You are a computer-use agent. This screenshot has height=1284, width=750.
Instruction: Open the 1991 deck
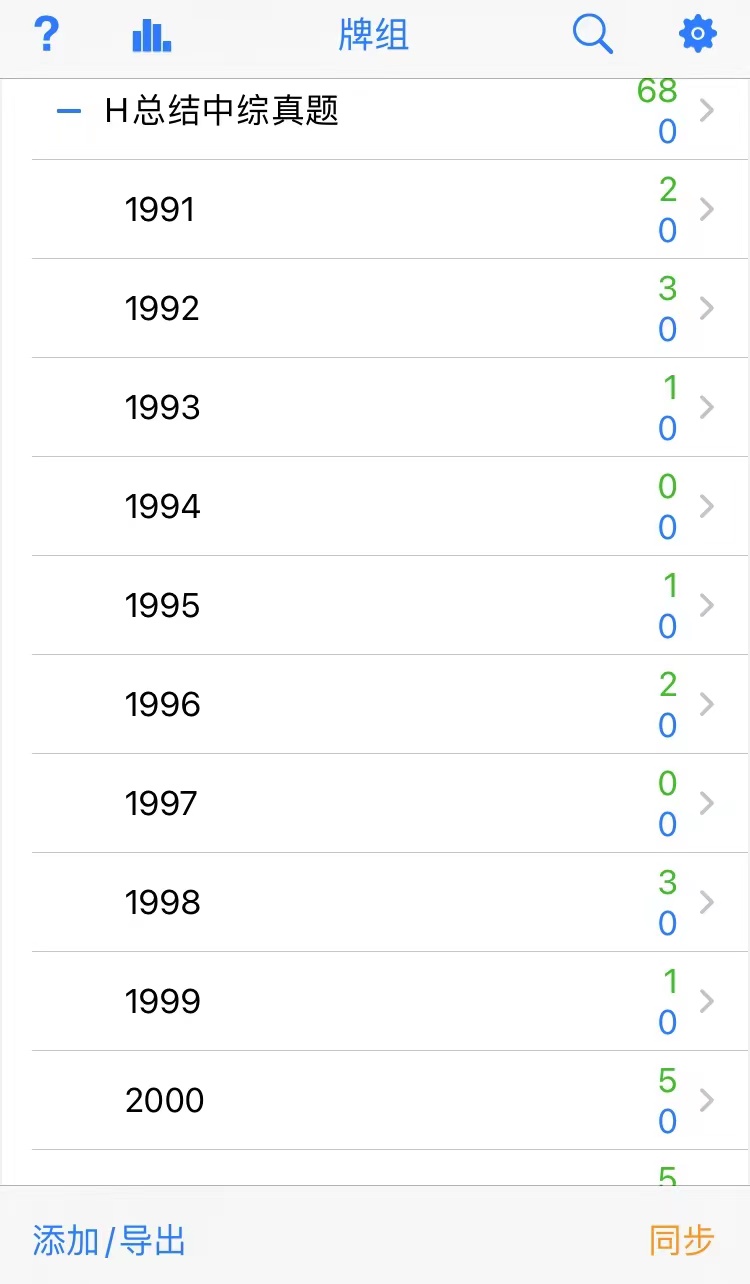point(390,209)
